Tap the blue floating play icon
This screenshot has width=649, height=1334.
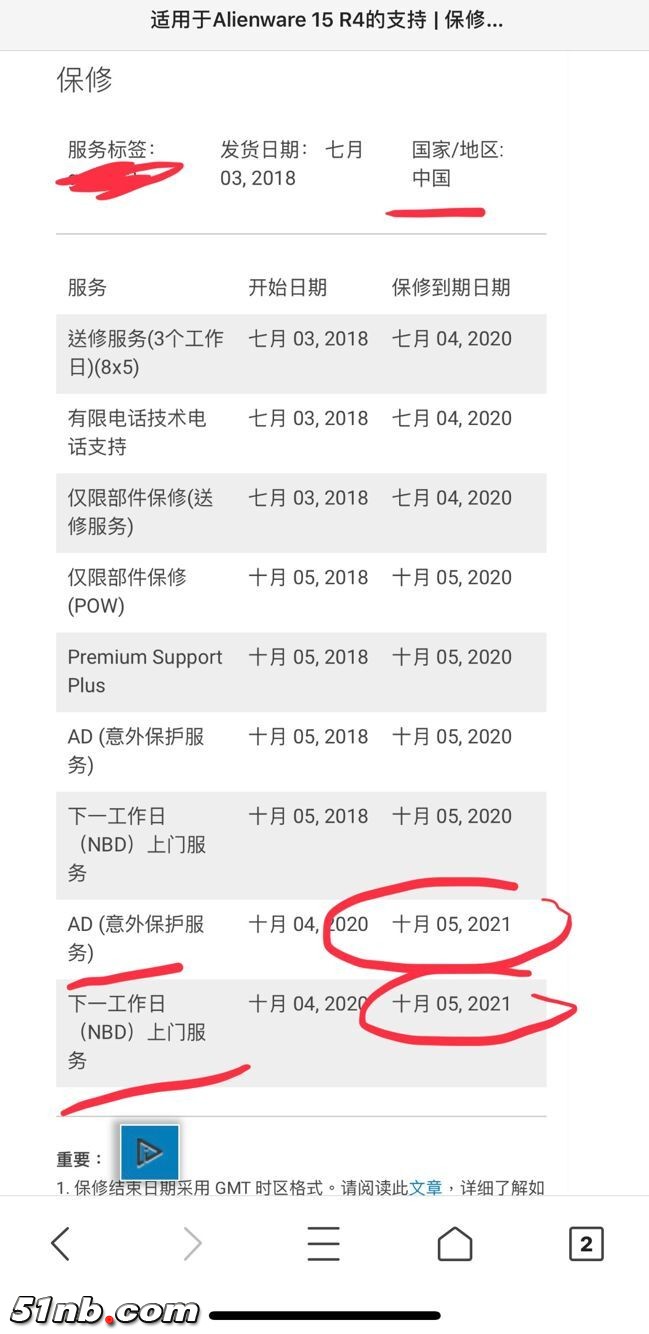pyautogui.click(x=150, y=1152)
